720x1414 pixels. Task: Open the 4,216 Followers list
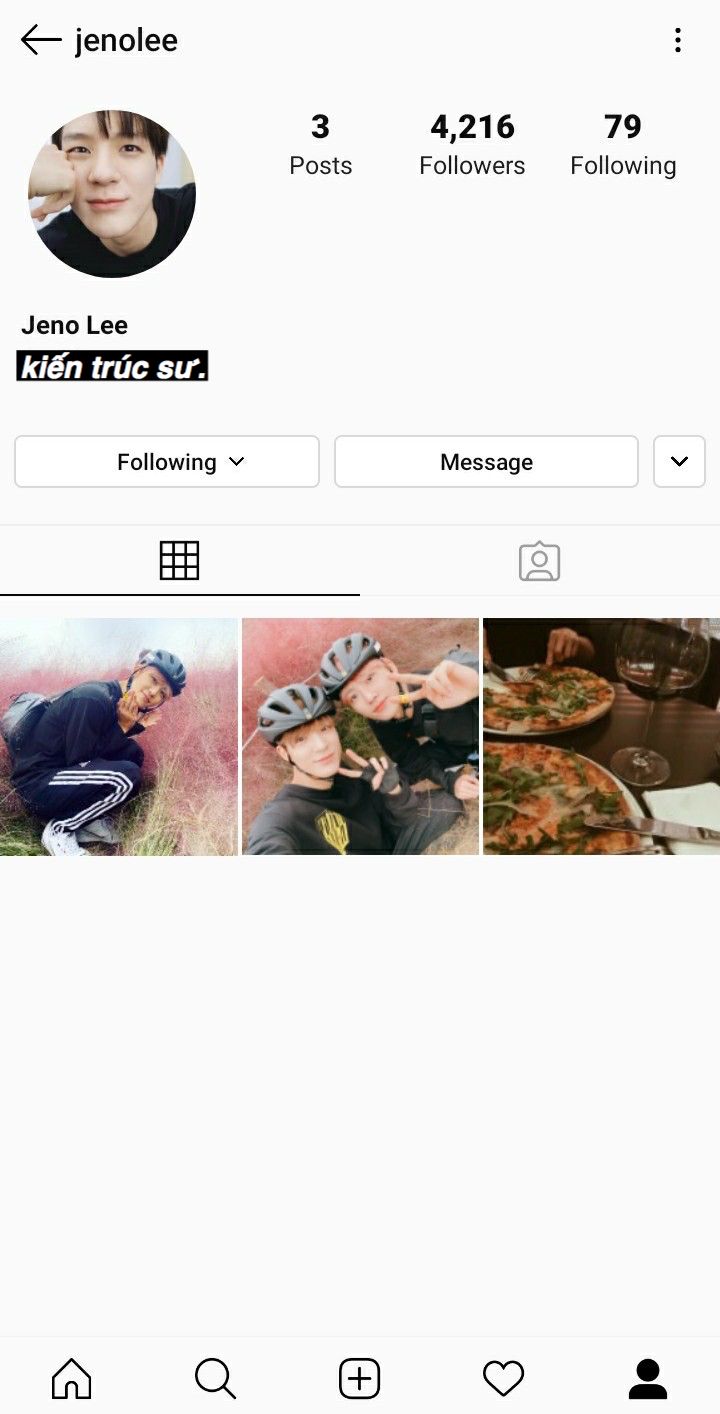tap(472, 145)
